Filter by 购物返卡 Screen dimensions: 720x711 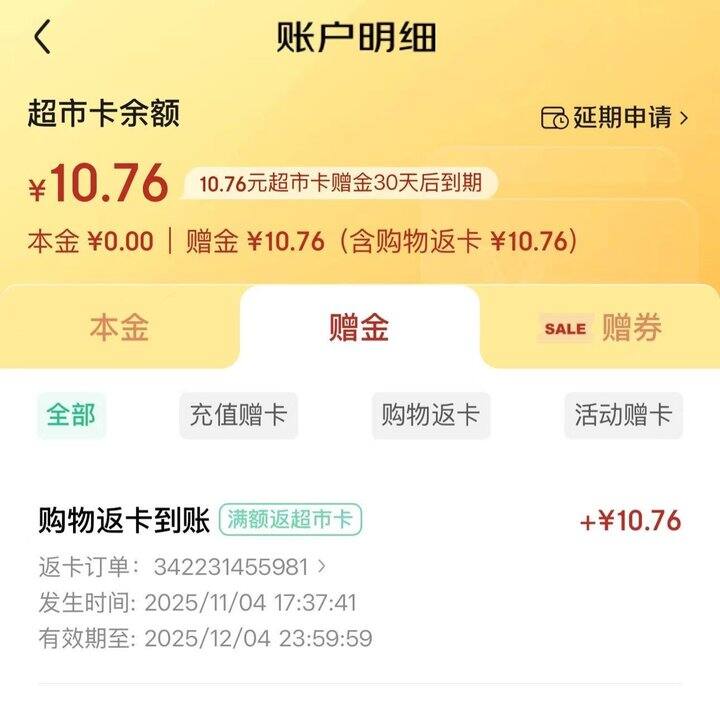click(x=431, y=415)
